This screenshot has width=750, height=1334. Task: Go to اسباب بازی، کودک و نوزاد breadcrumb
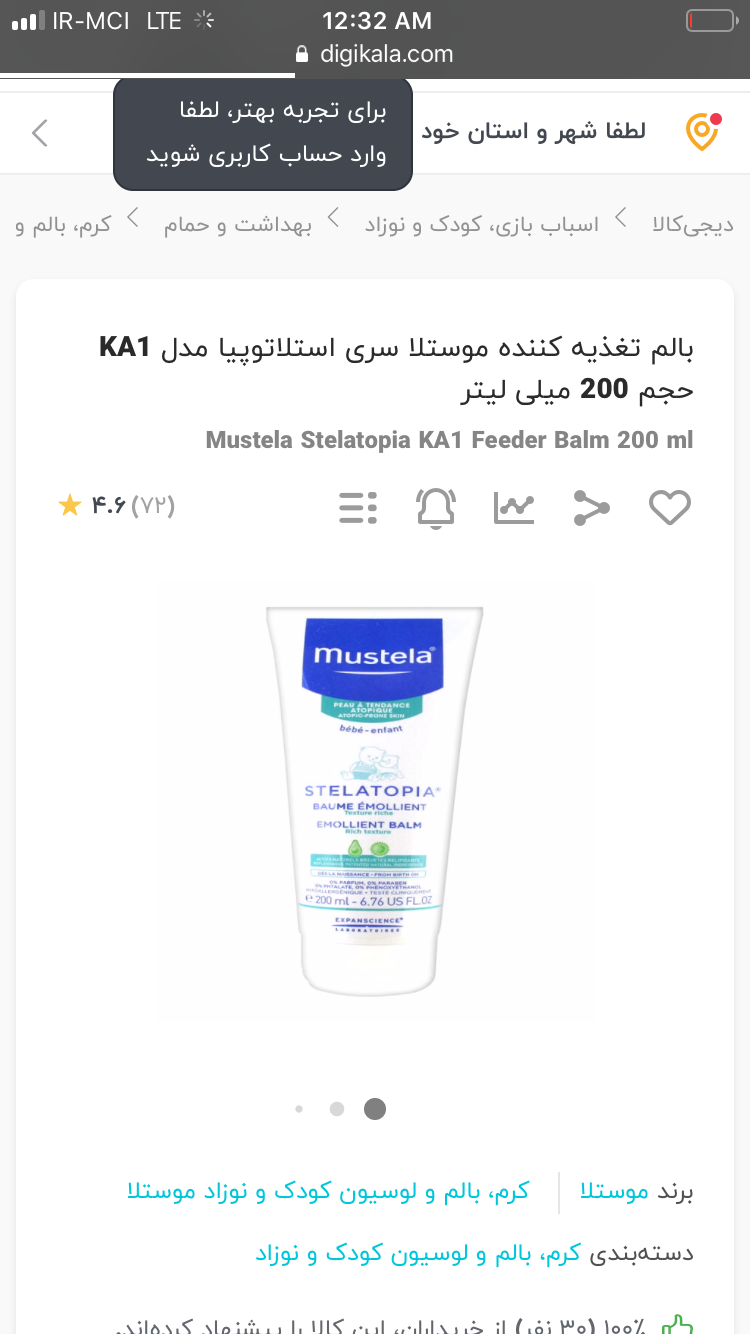482,224
